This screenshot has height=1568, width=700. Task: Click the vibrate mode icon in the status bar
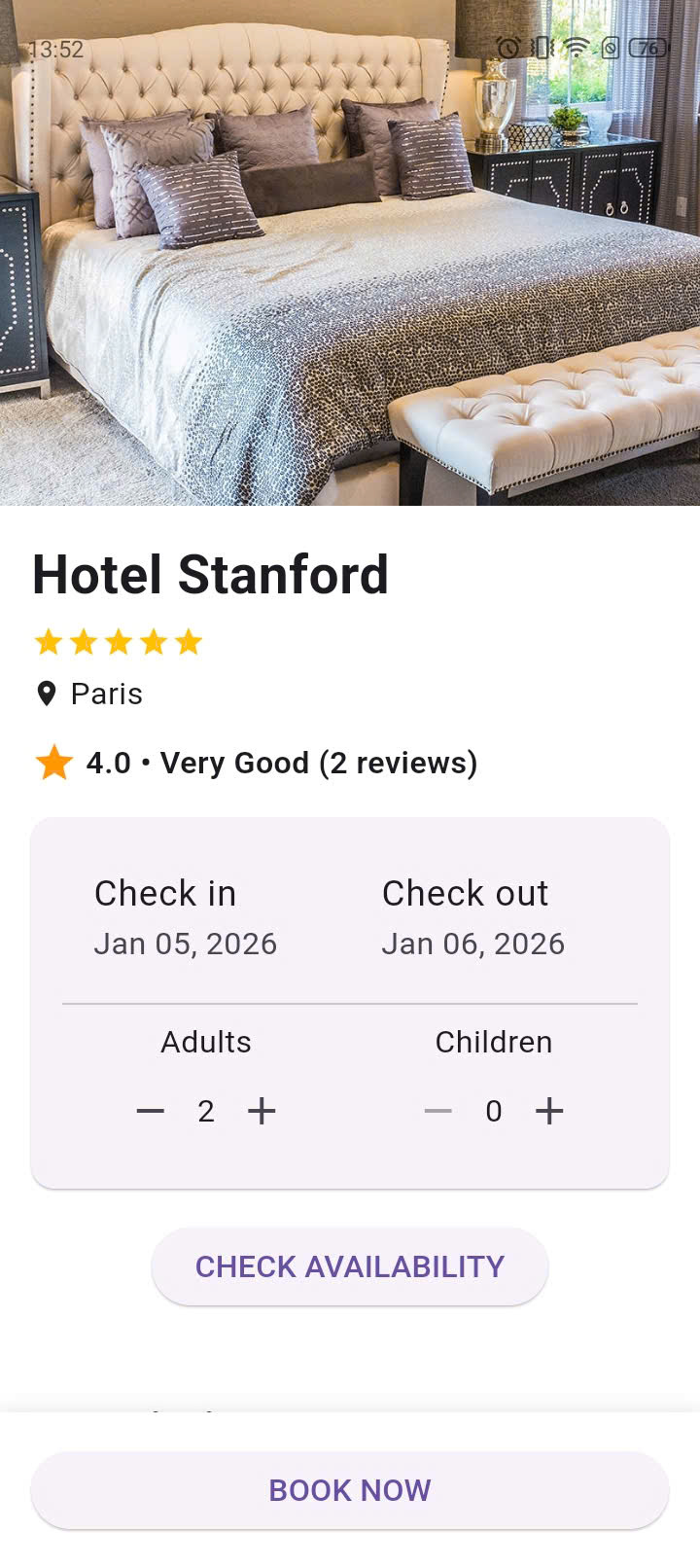click(x=544, y=47)
